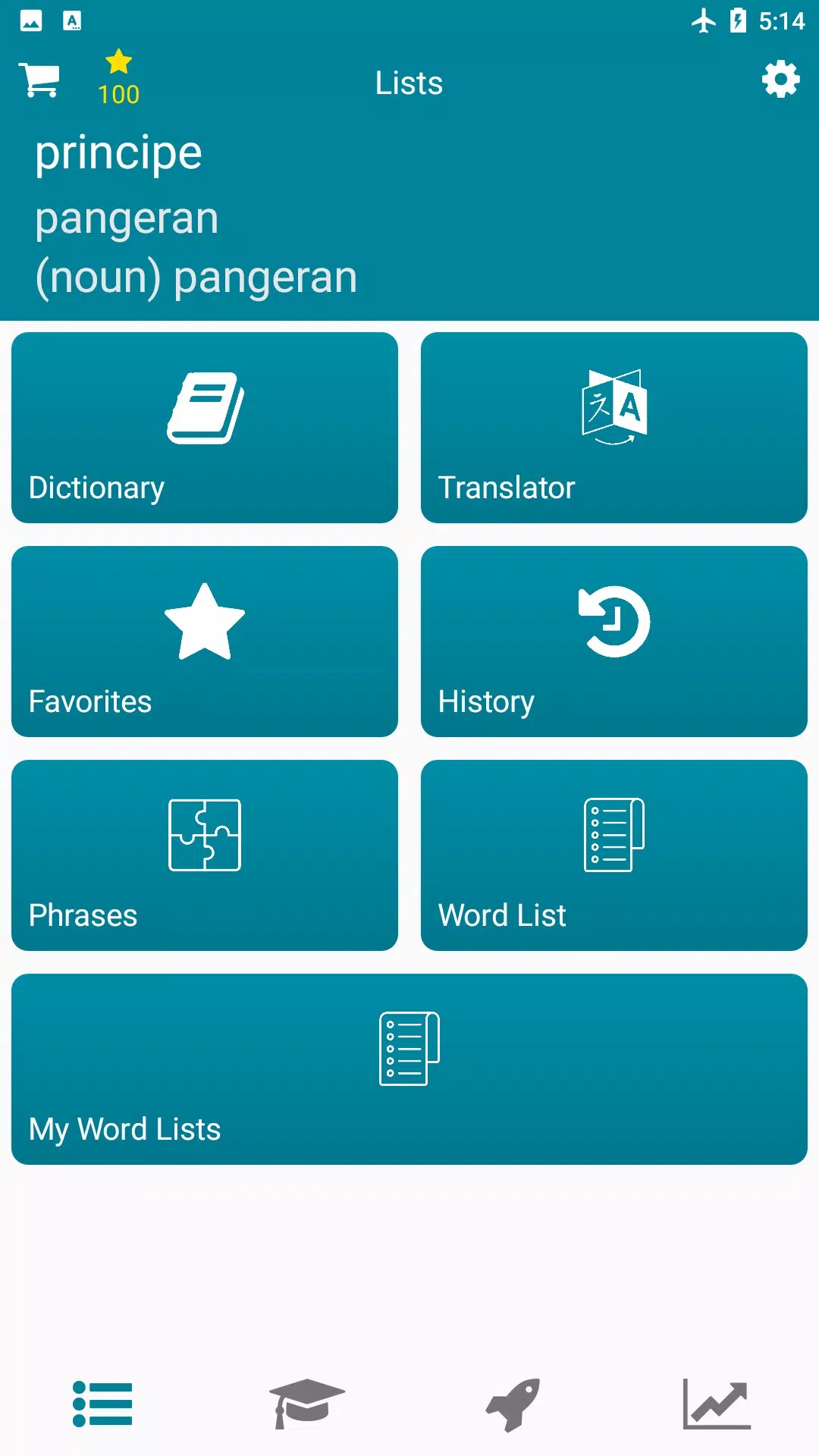Viewport: 819px width, 1456px height.
Task: Switch to the graduation cap learning tab
Action: pos(307,1404)
